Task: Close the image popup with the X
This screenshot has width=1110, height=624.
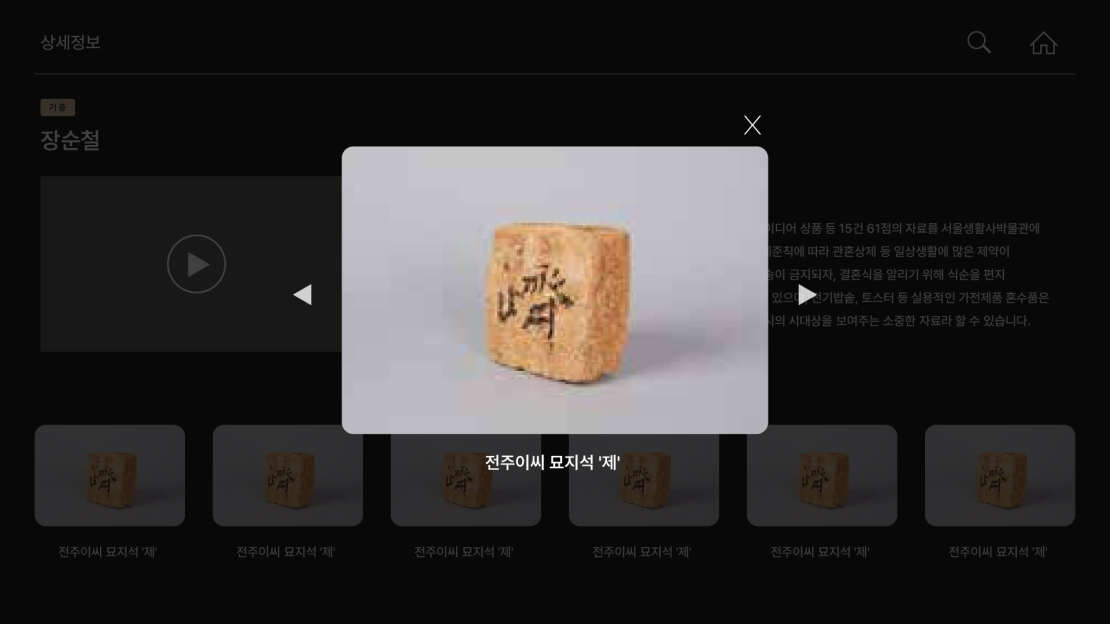Action: coord(752,125)
